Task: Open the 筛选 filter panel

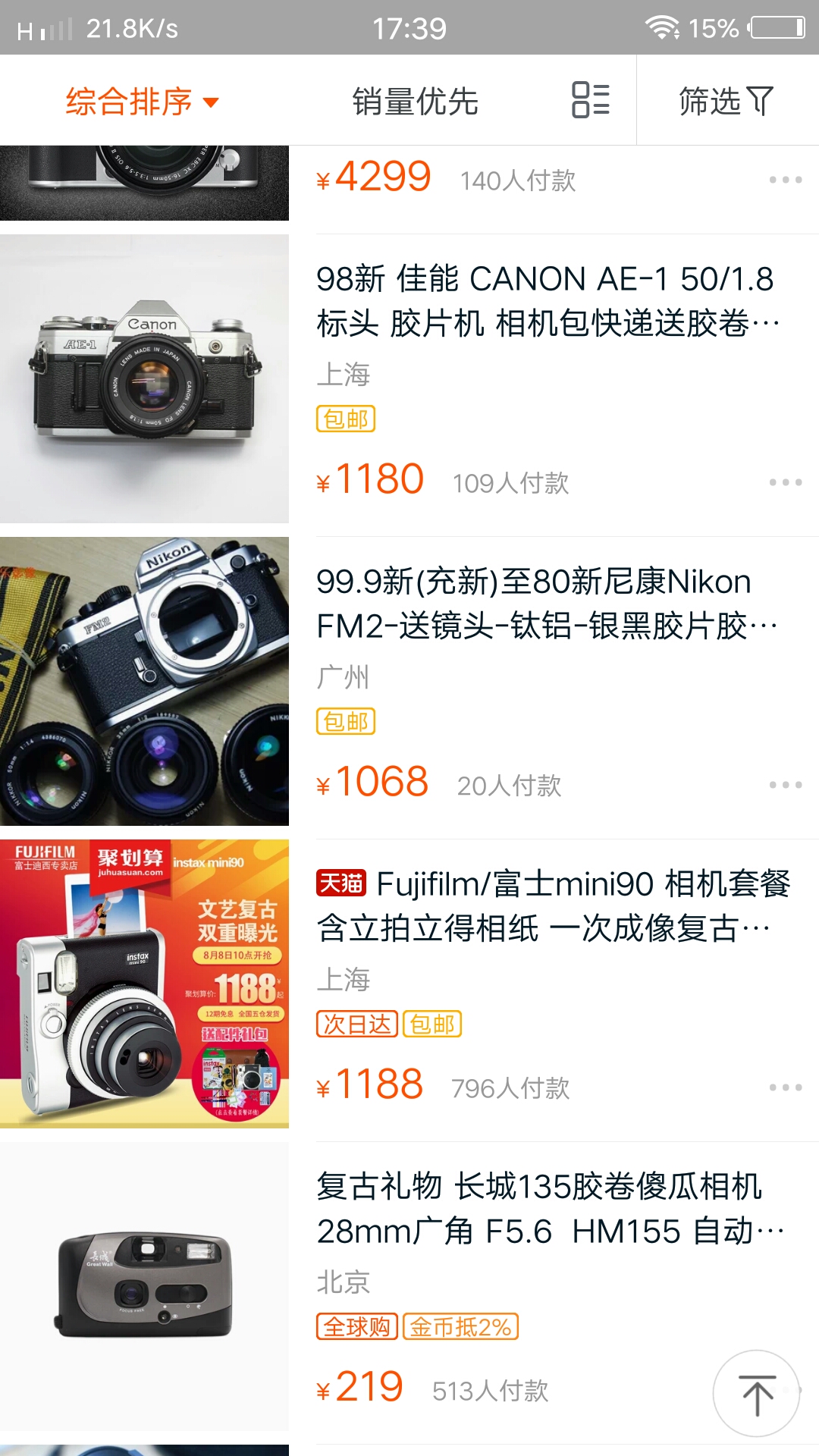Action: click(726, 101)
